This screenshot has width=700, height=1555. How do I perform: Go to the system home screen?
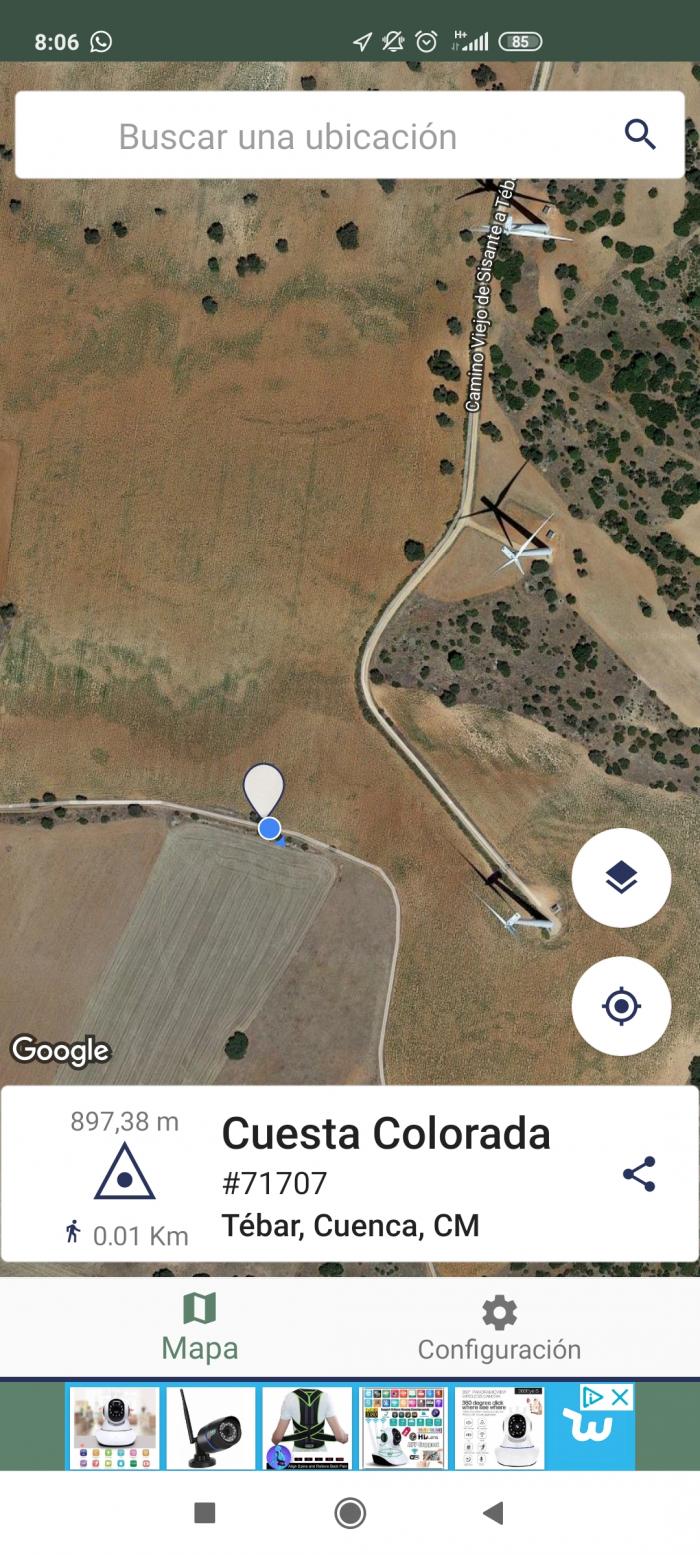click(350, 1513)
